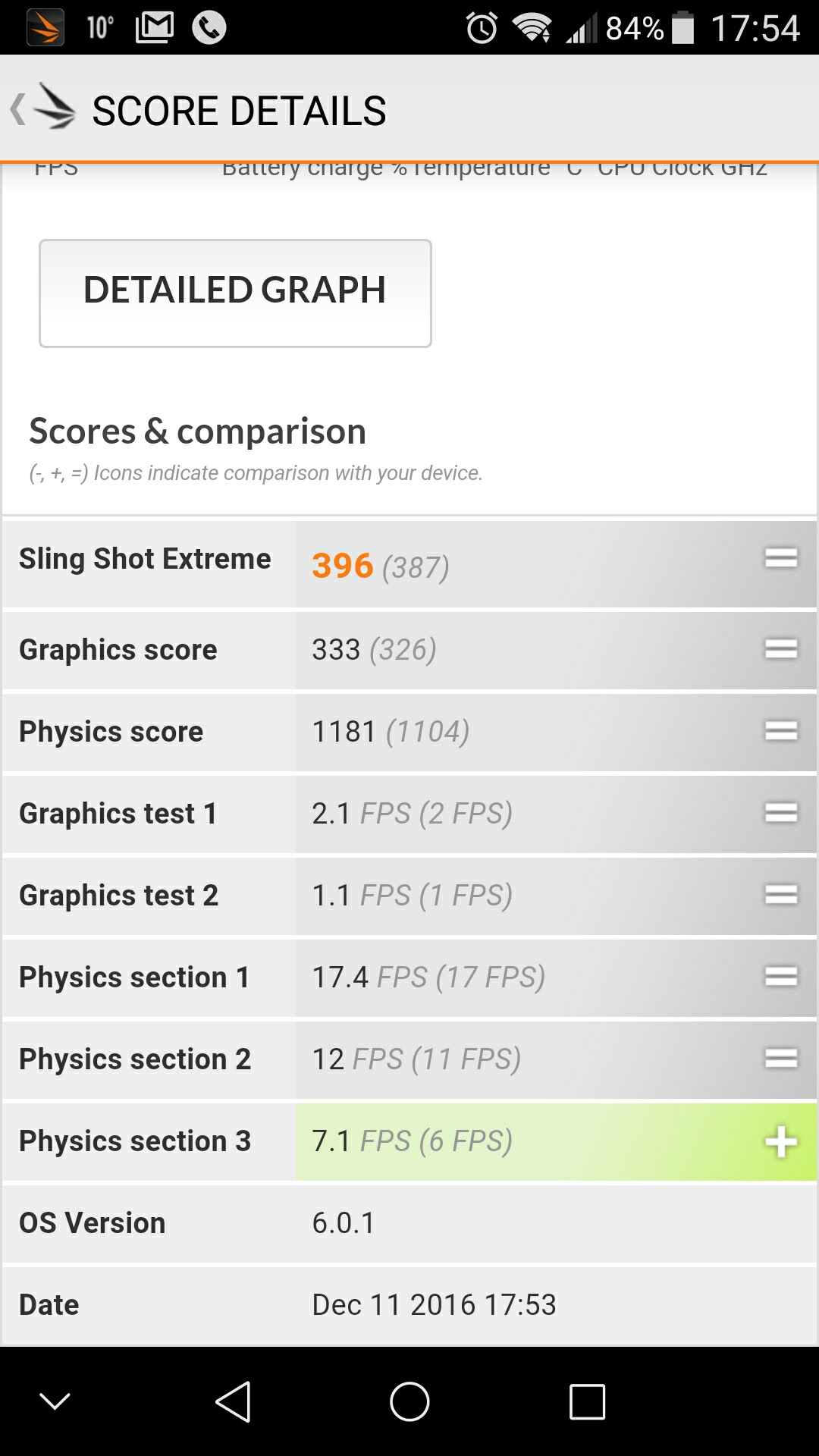Open the Physics score comparison row
The width and height of the screenshot is (819, 1456).
click(x=409, y=732)
